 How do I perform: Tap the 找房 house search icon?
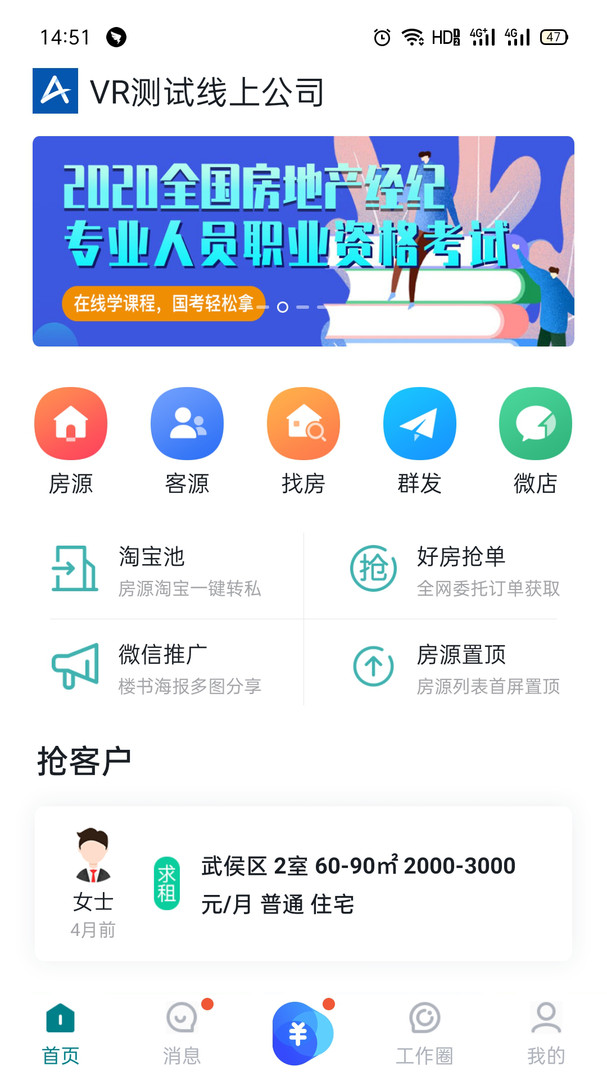tap(303, 425)
